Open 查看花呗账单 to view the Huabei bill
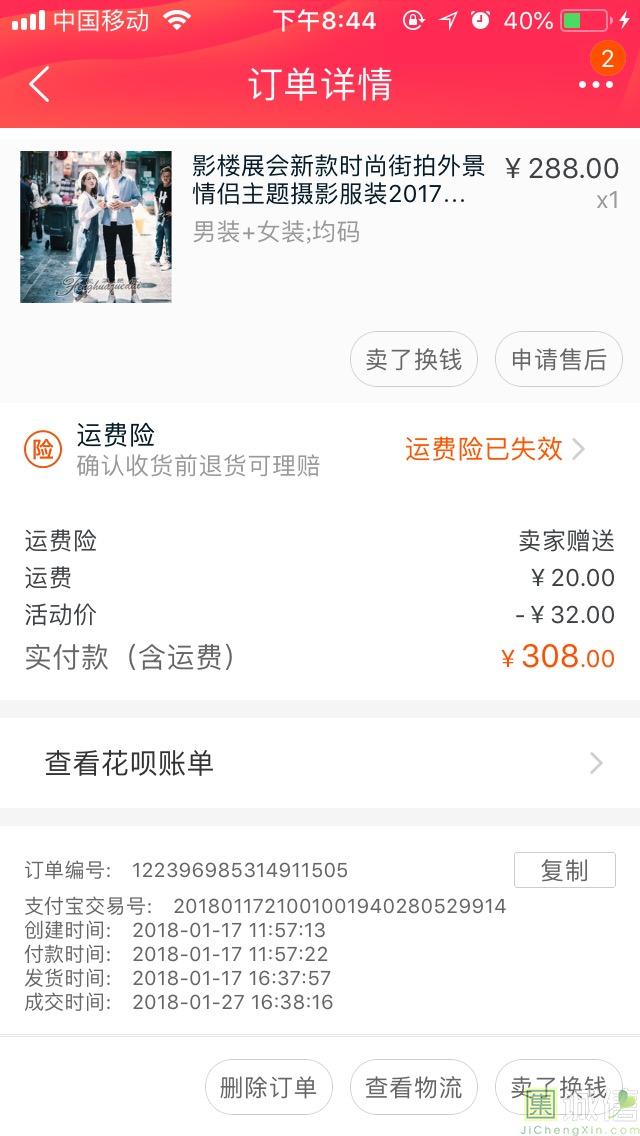This screenshot has width=640, height=1136. [x=320, y=764]
